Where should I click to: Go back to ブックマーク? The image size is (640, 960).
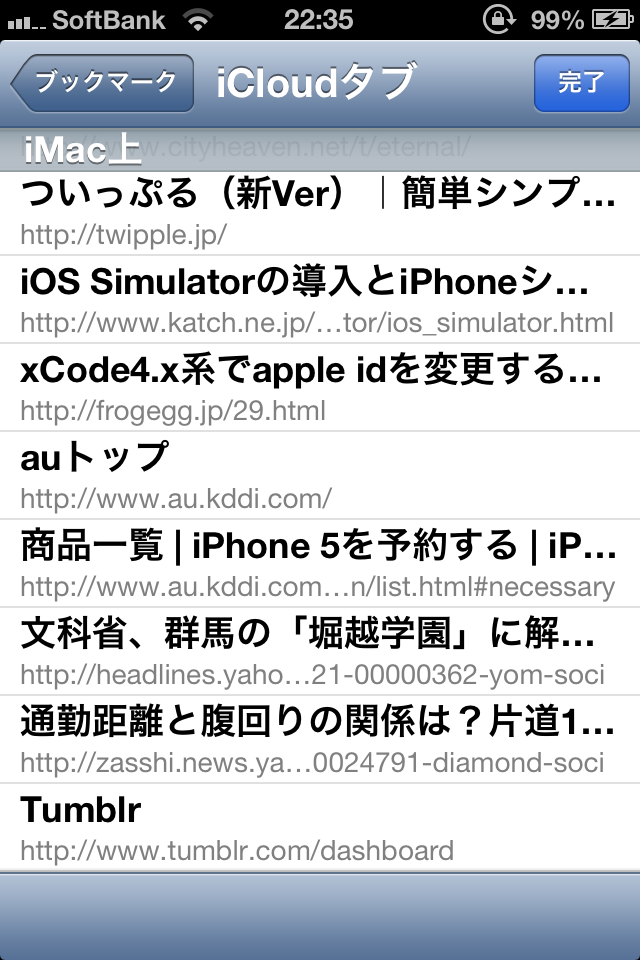coord(103,82)
